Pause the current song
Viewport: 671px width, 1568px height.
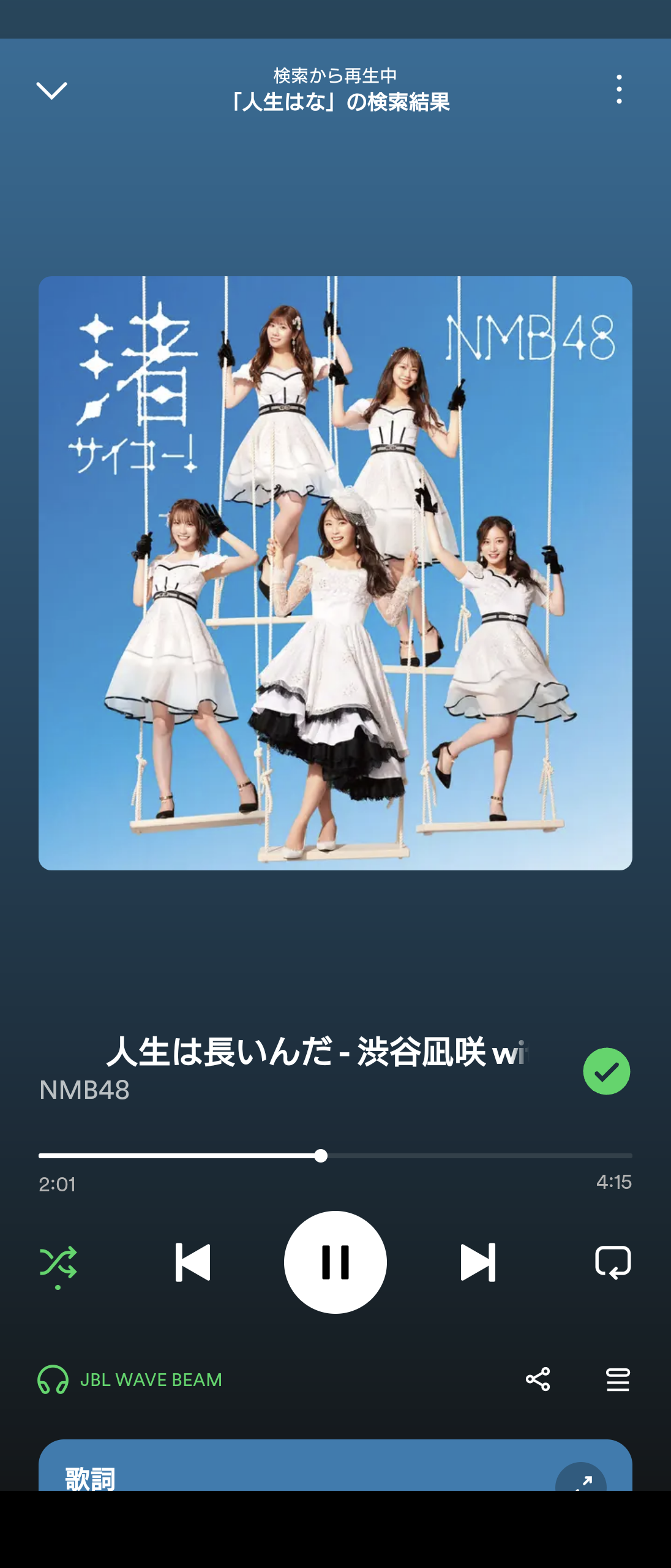click(335, 1262)
